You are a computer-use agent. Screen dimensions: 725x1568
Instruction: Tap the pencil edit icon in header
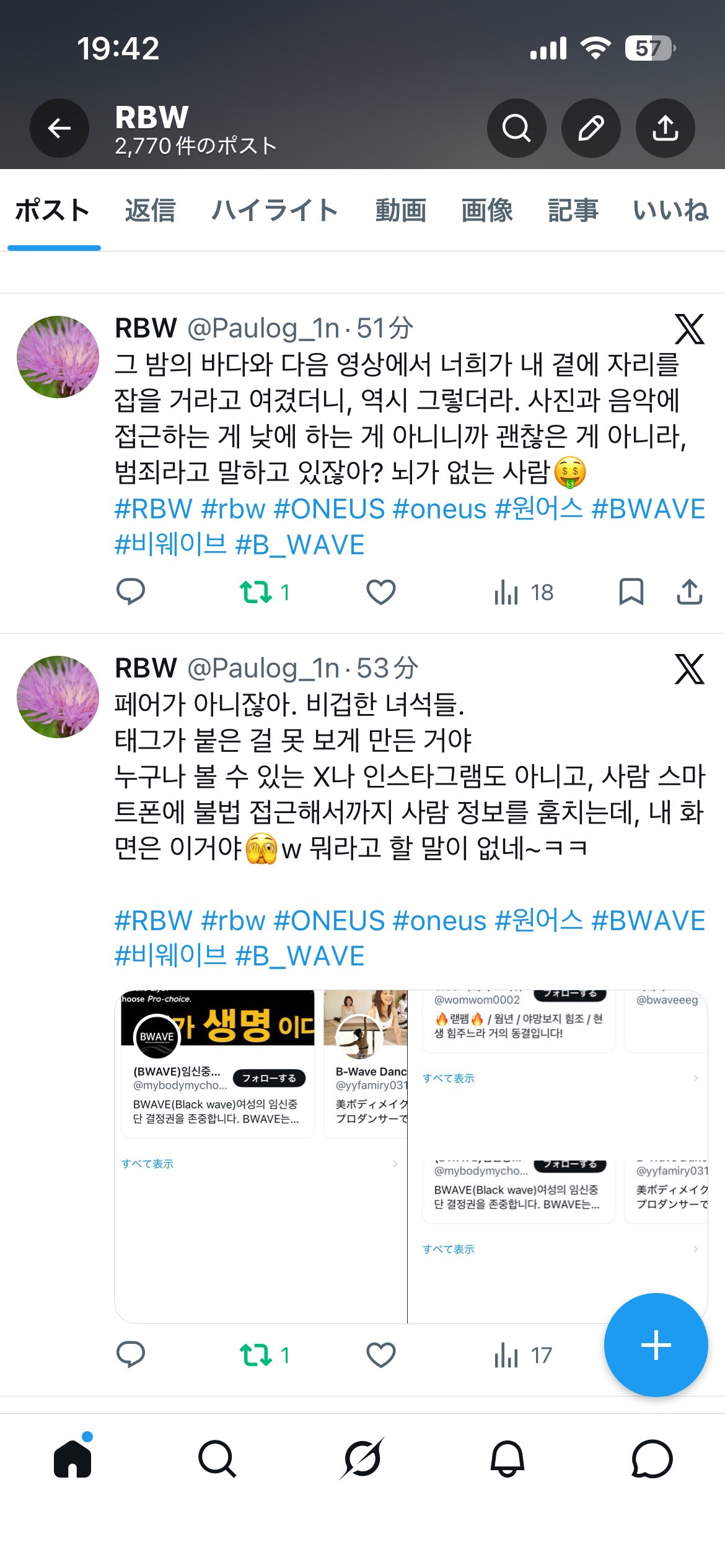(x=591, y=128)
